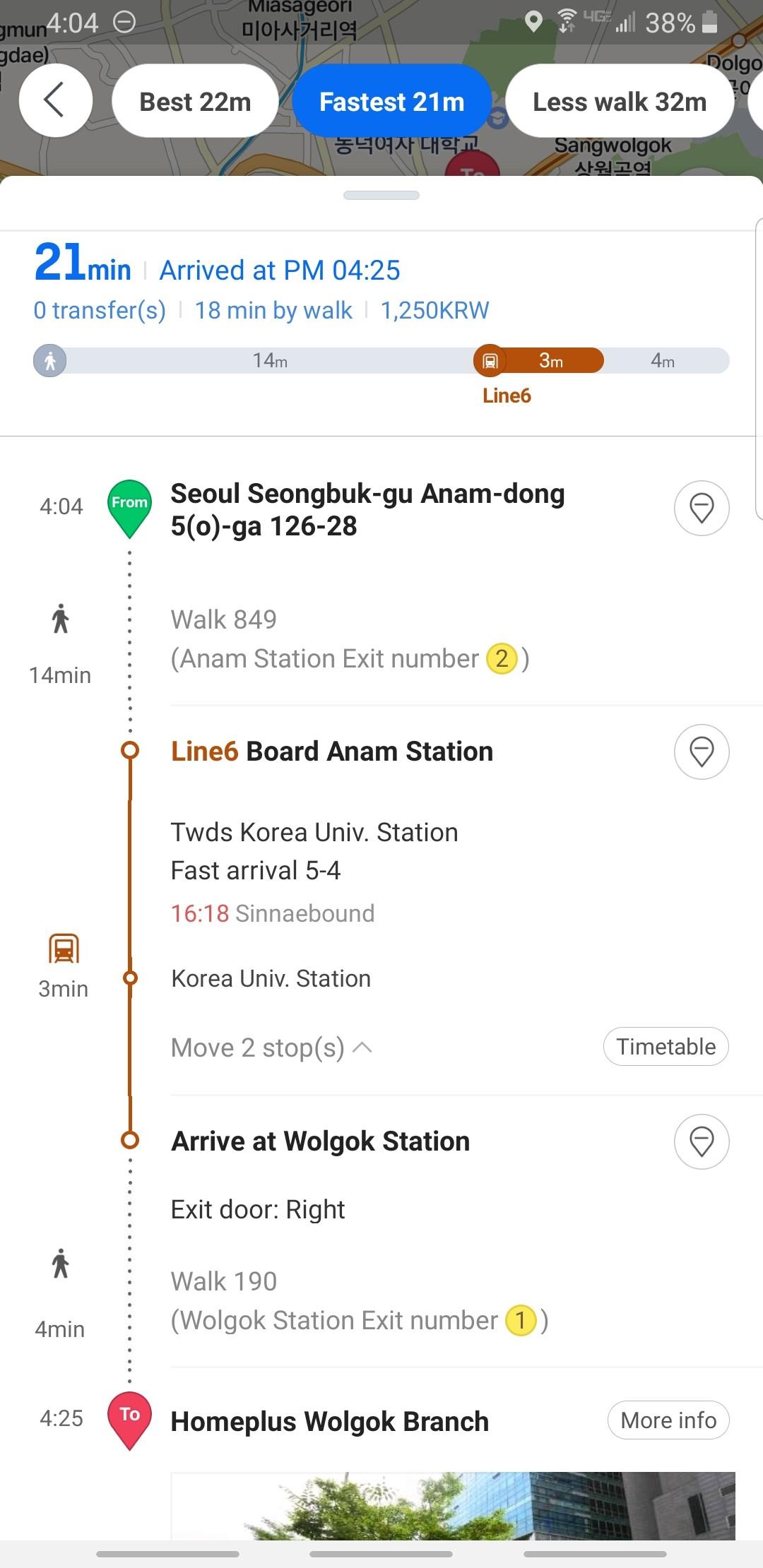The width and height of the screenshot is (763, 1568).
Task: Select the Fastest 21m route option
Action: tap(392, 101)
